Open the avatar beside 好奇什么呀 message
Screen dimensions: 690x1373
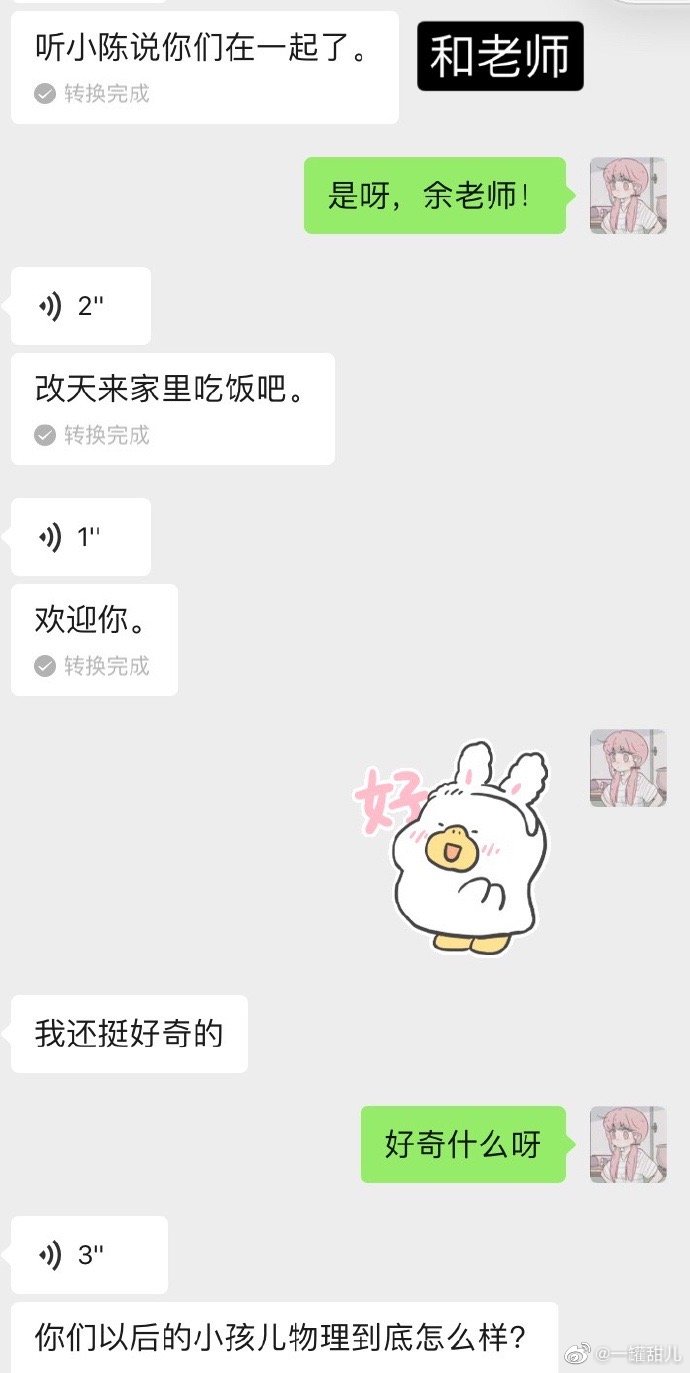click(628, 1144)
